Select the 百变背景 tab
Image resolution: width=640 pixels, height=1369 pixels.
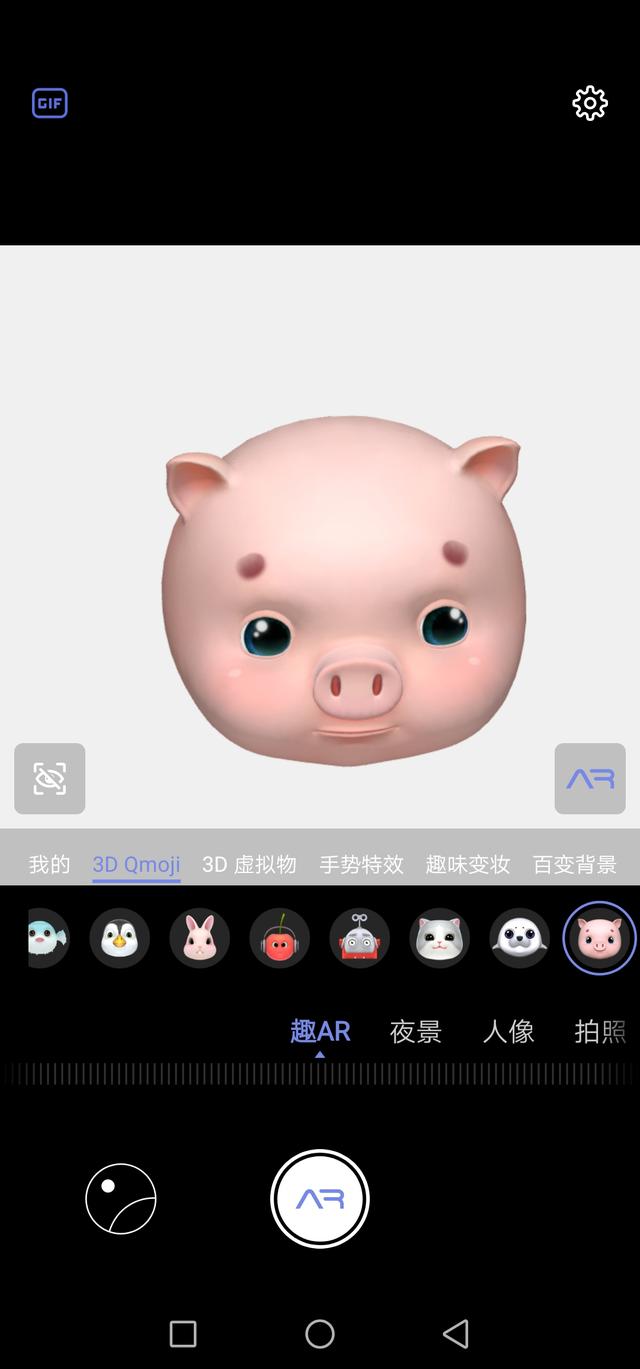pyautogui.click(x=575, y=864)
